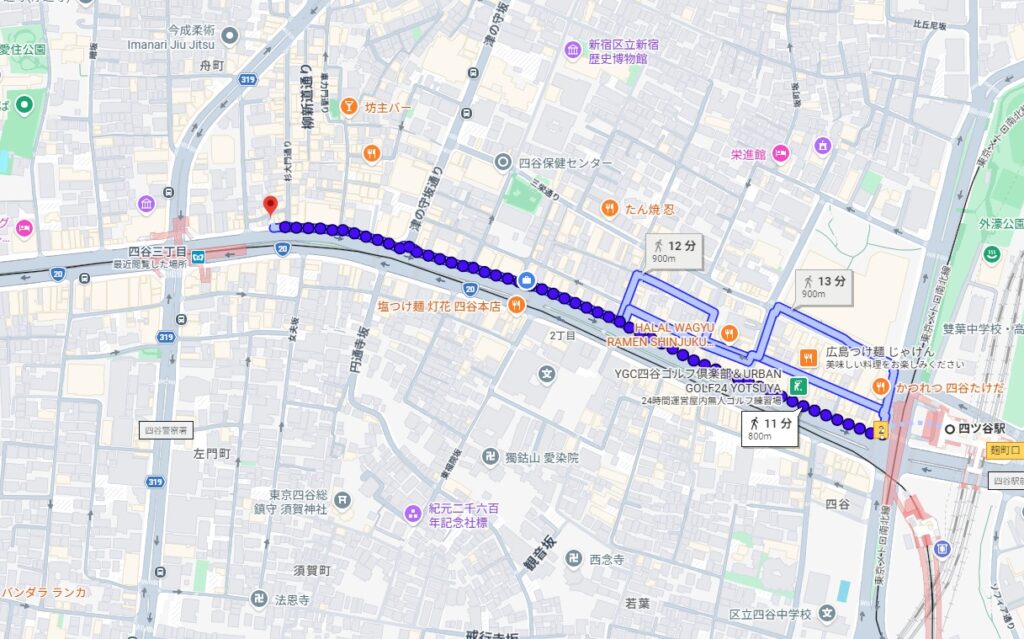The image size is (1024, 639).
Task: Open 紀元二千六百年記念社標 landmark marker
Action: [413, 513]
